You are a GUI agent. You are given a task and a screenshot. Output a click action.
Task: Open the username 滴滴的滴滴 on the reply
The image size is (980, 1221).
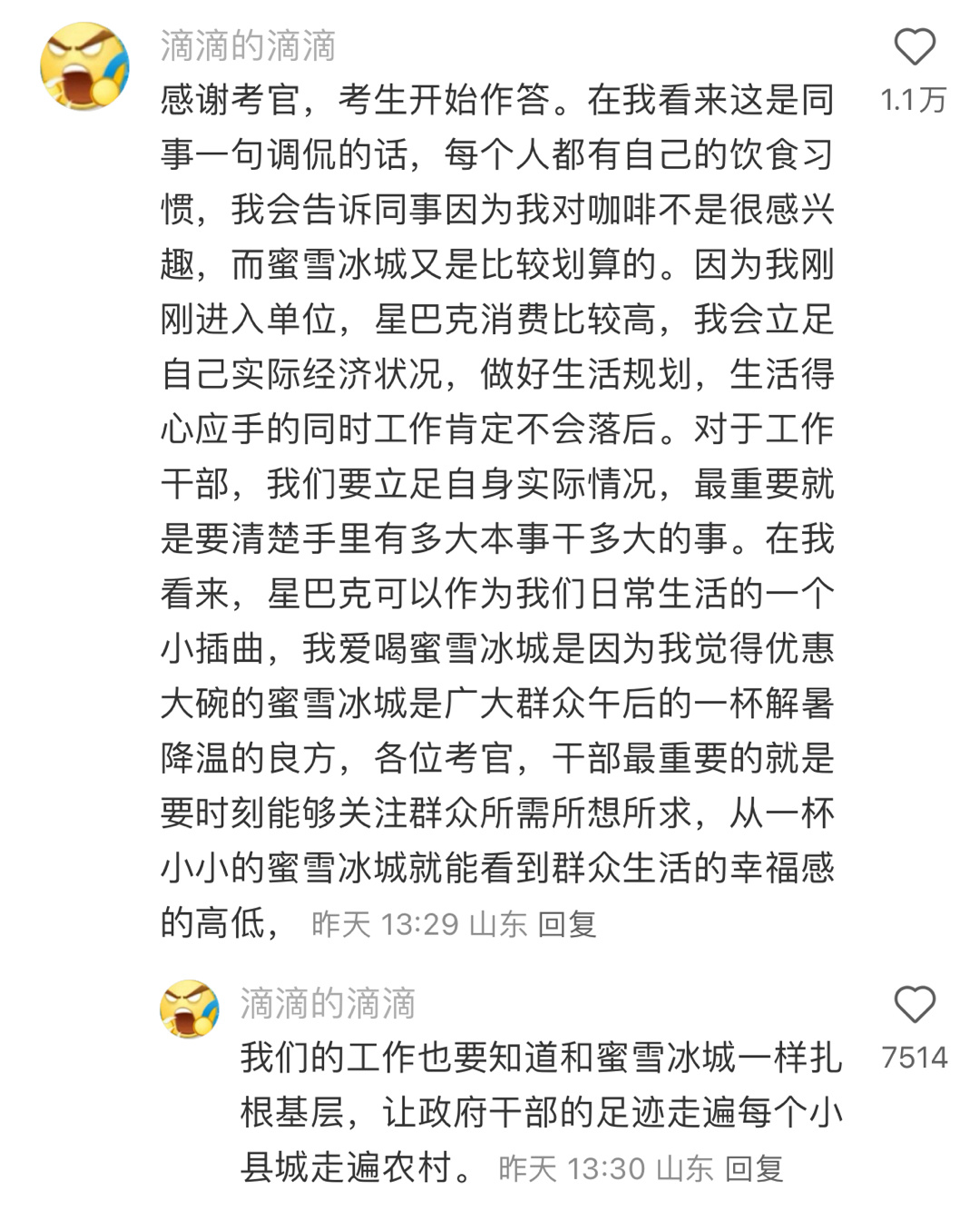(x=328, y=1004)
